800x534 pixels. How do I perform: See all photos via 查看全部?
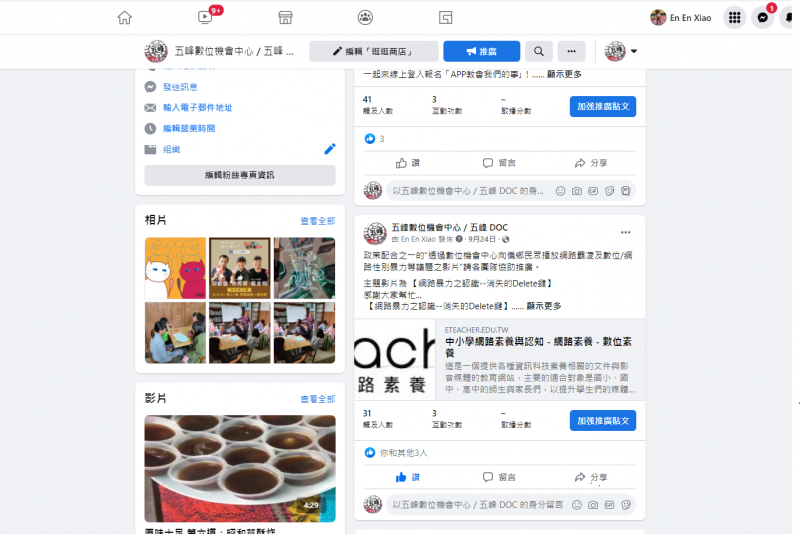pyautogui.click(x=317, y=220)
